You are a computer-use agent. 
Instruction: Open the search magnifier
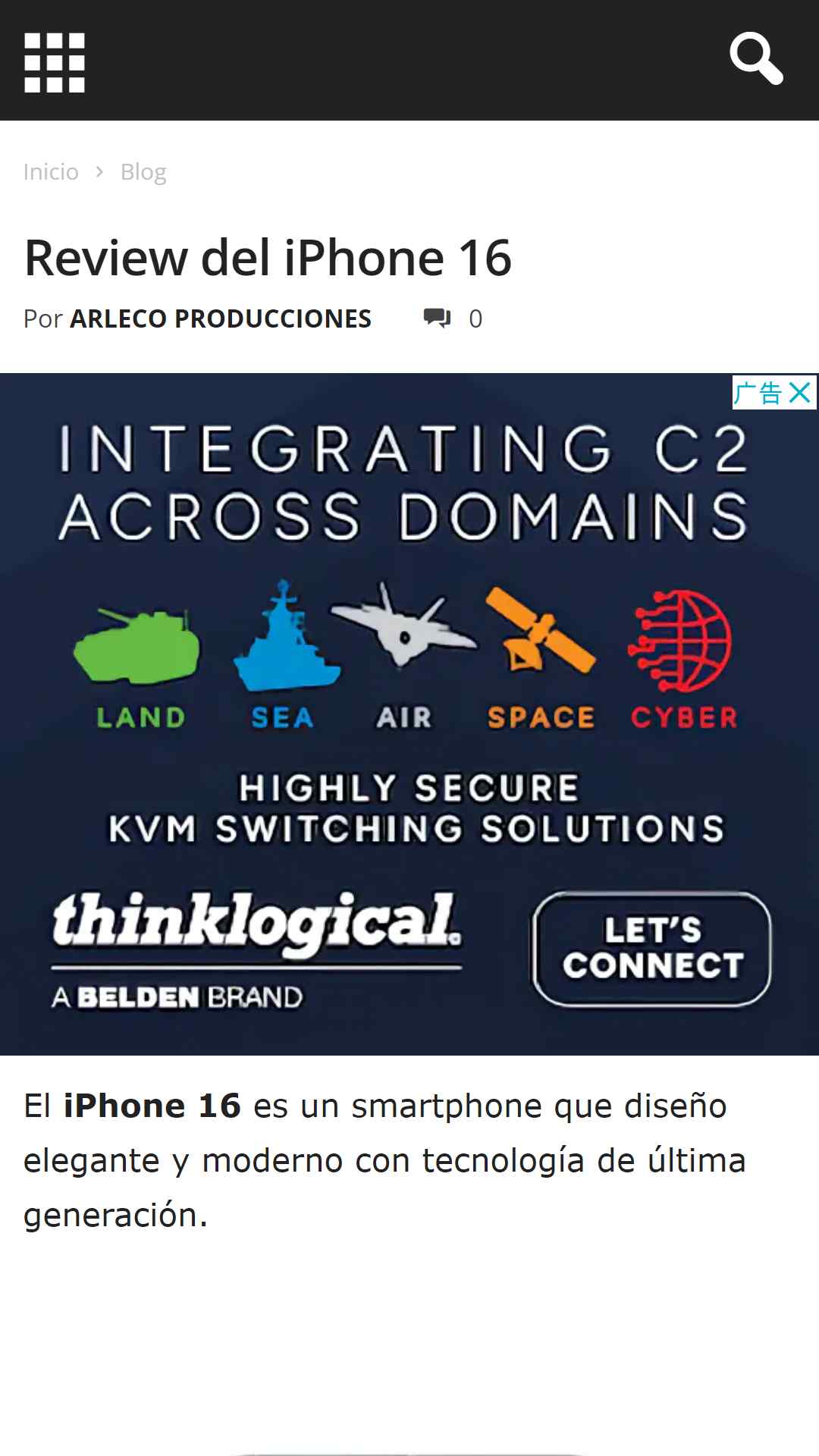pyautogui.click(x=756, y=58)
